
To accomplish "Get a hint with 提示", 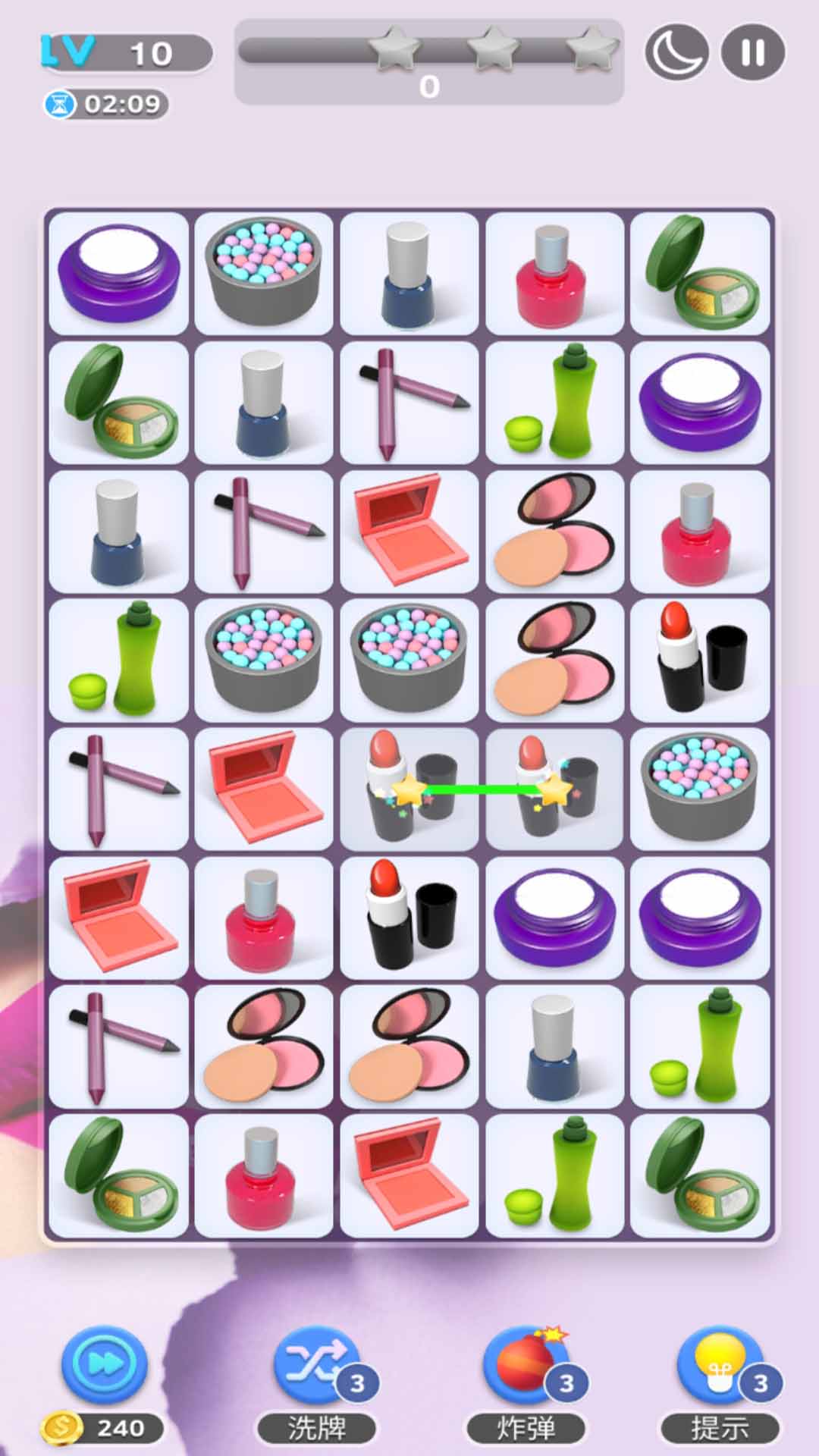I will click(719, 1365).
